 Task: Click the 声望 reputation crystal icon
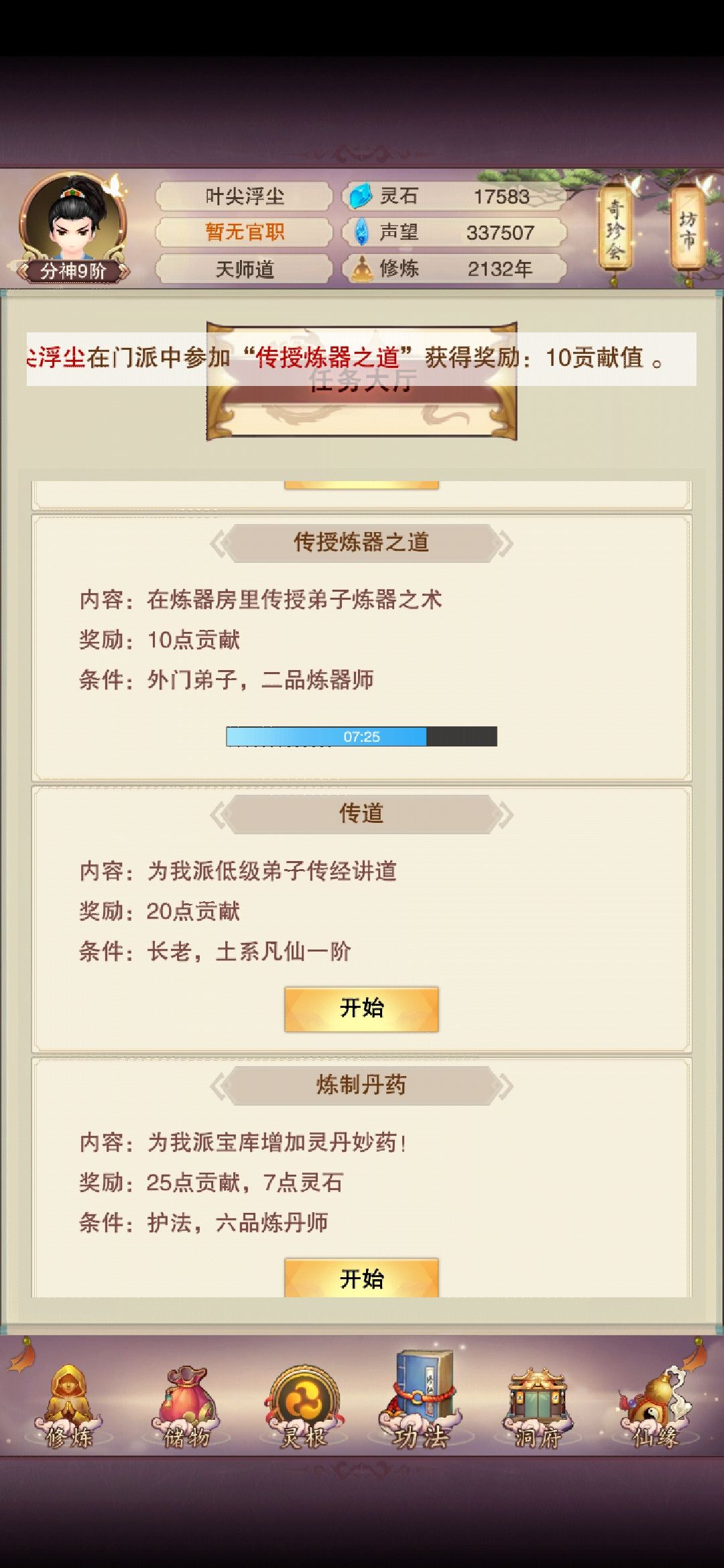click(x=363, y=233)
